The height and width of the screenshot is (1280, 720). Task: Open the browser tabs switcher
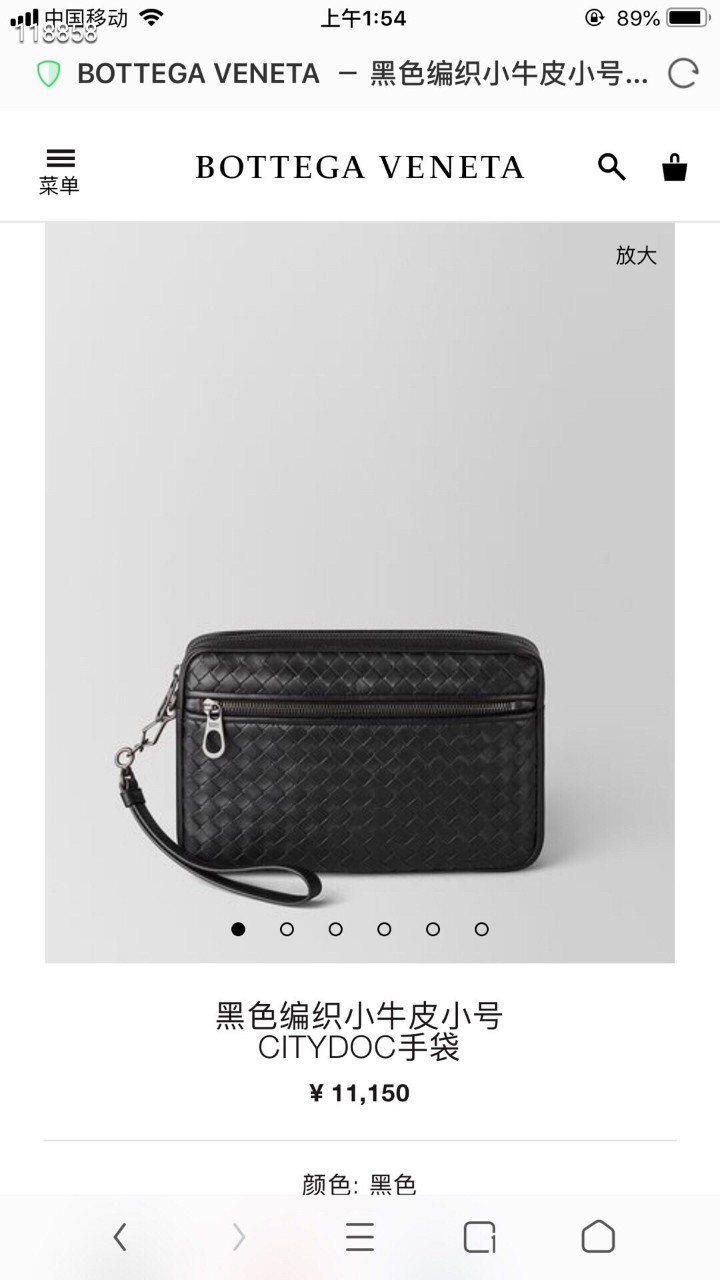(x=480, y=1237)
